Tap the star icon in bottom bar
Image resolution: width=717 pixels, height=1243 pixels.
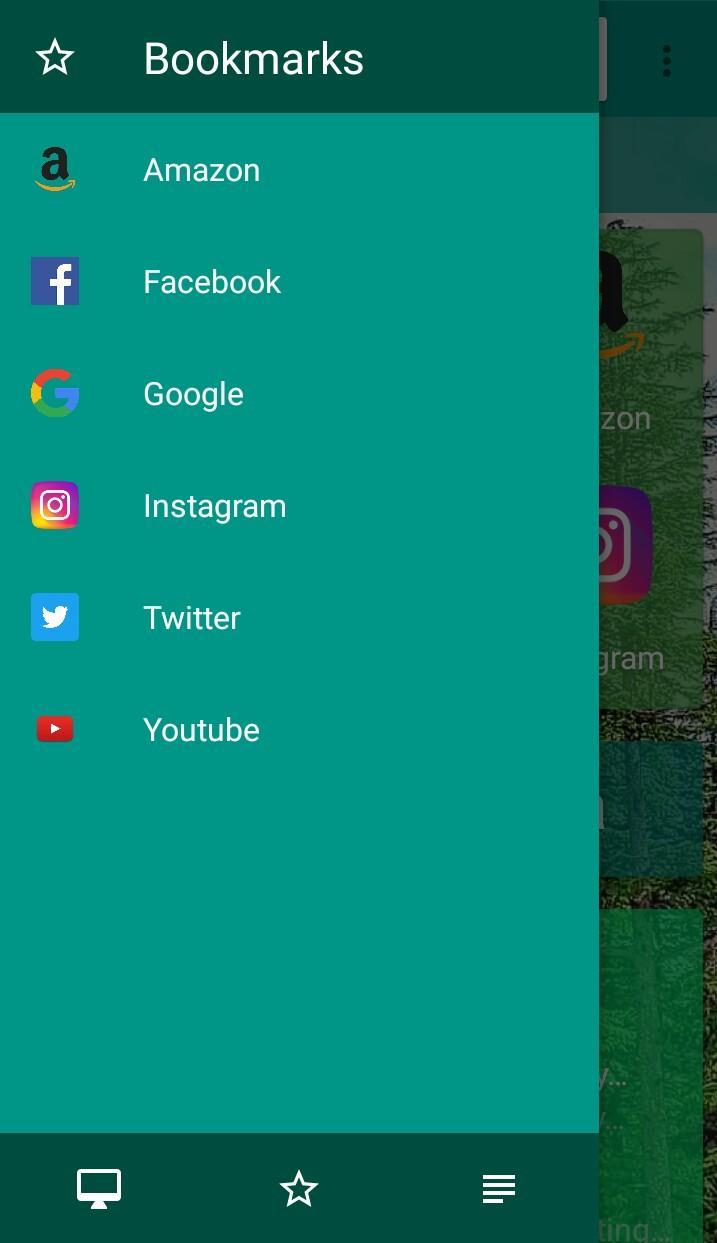(299, 1188)
